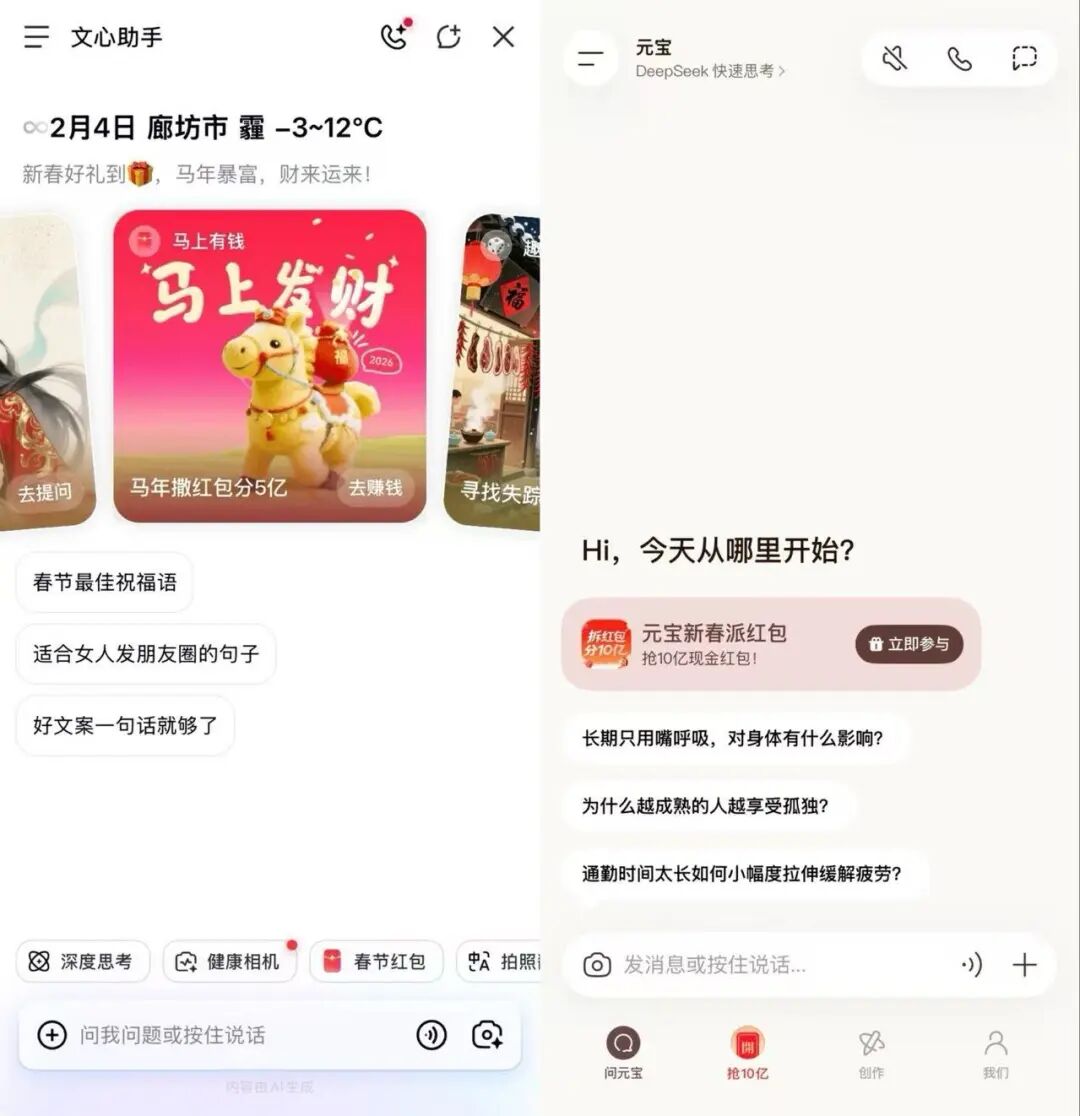Select the 春节最佳祝福语 suggestion

tap(105, 582)
